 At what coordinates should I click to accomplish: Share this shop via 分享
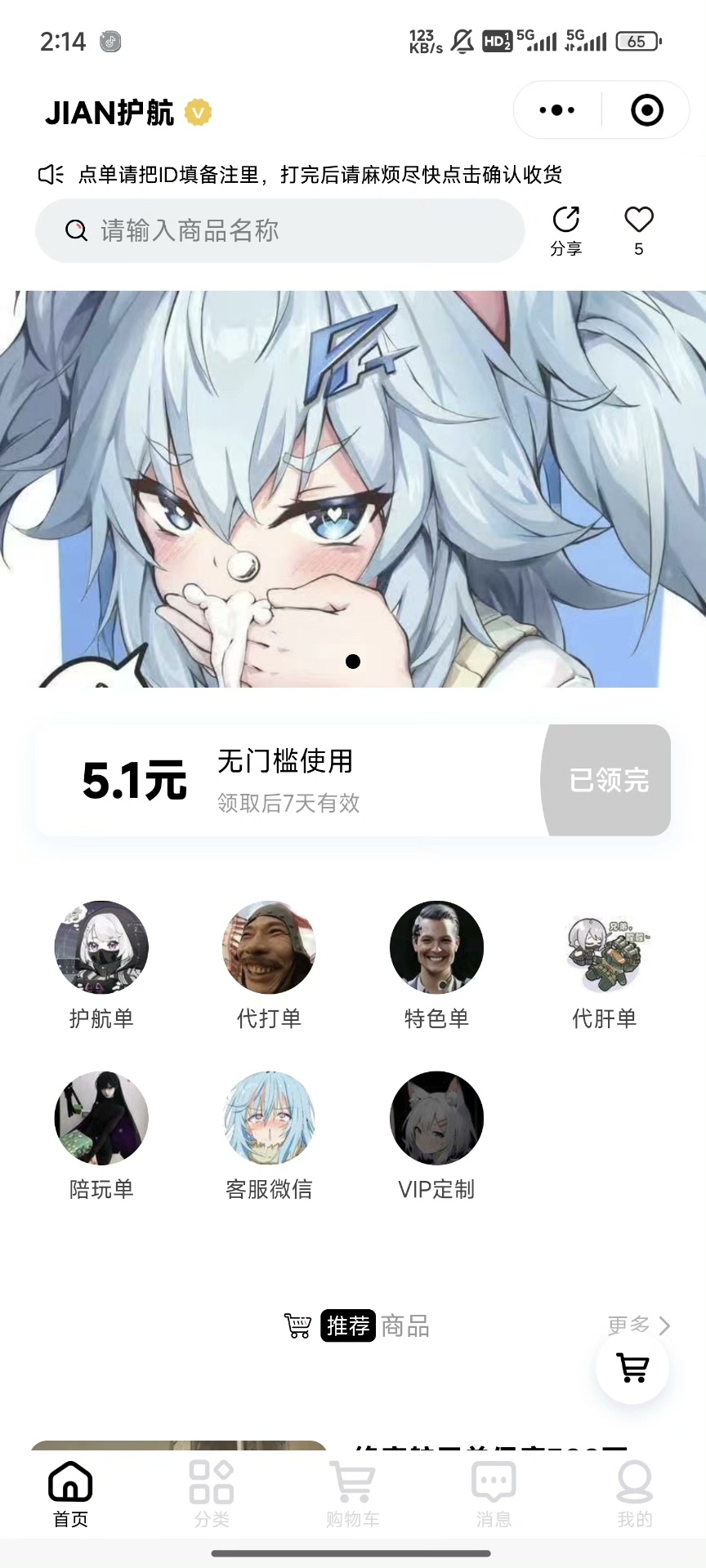[565, 230]
